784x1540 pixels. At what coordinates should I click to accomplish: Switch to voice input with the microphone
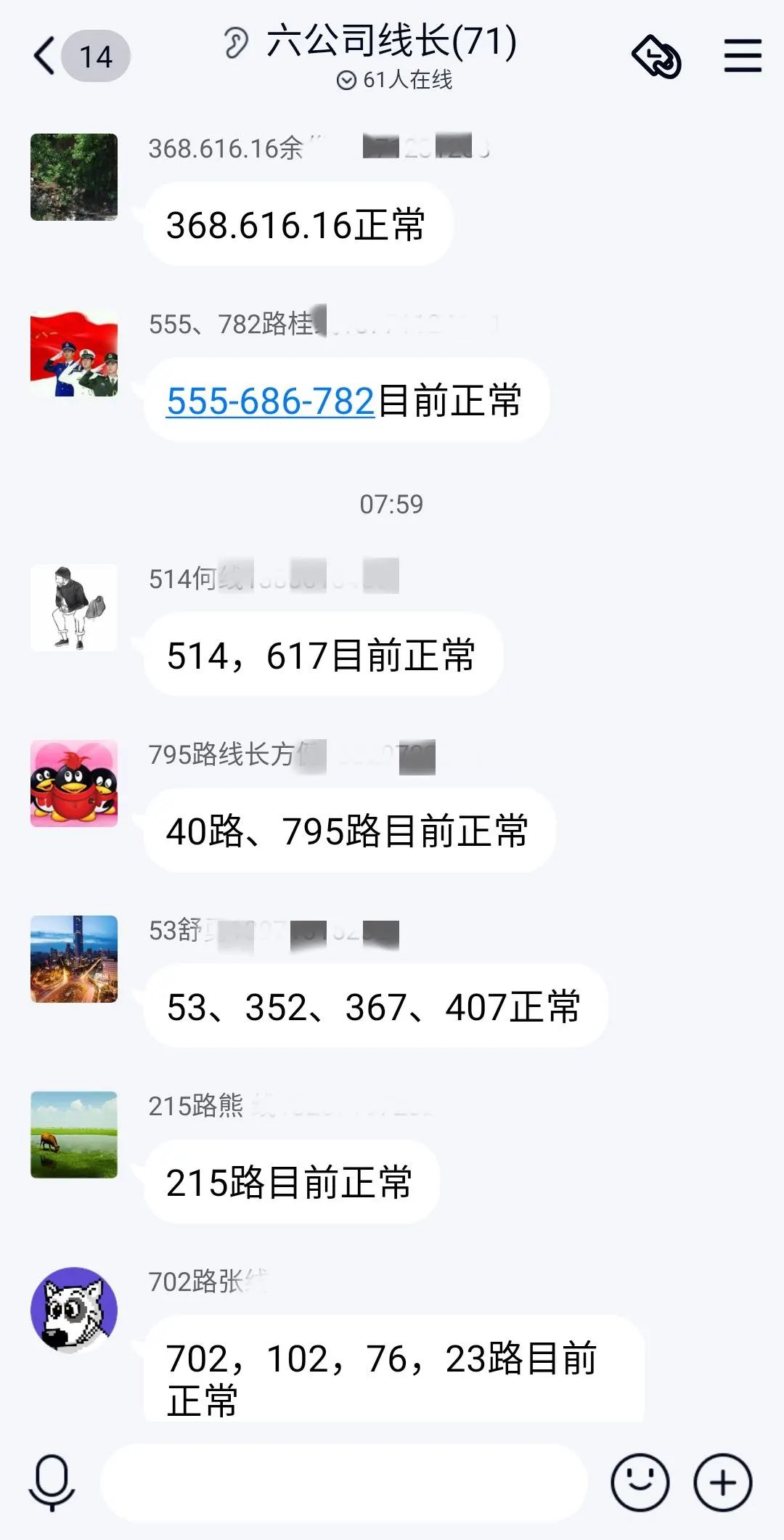52,1483
